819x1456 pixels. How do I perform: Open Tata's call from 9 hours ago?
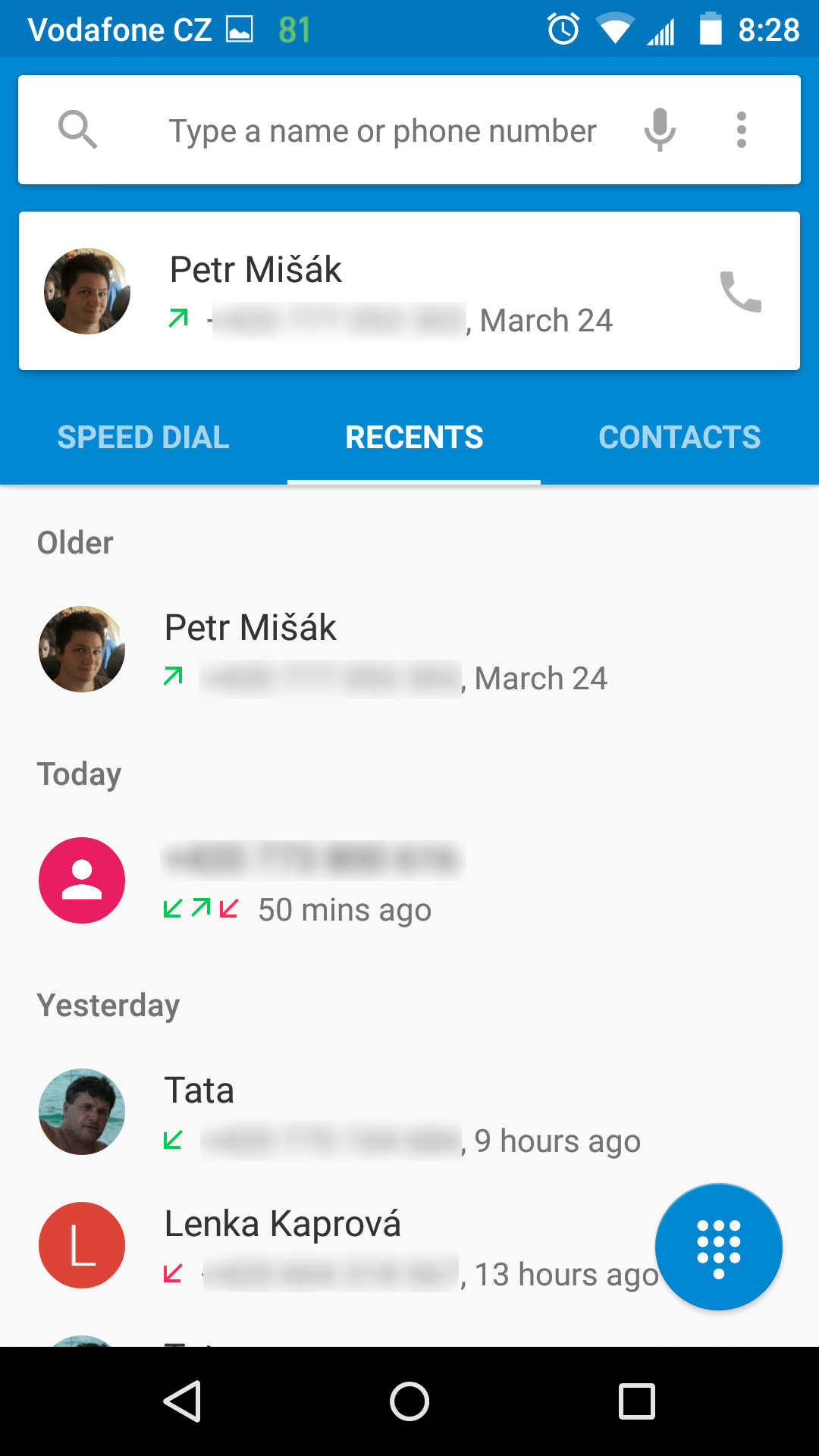pyautogui.click(x=409, y=1112)
